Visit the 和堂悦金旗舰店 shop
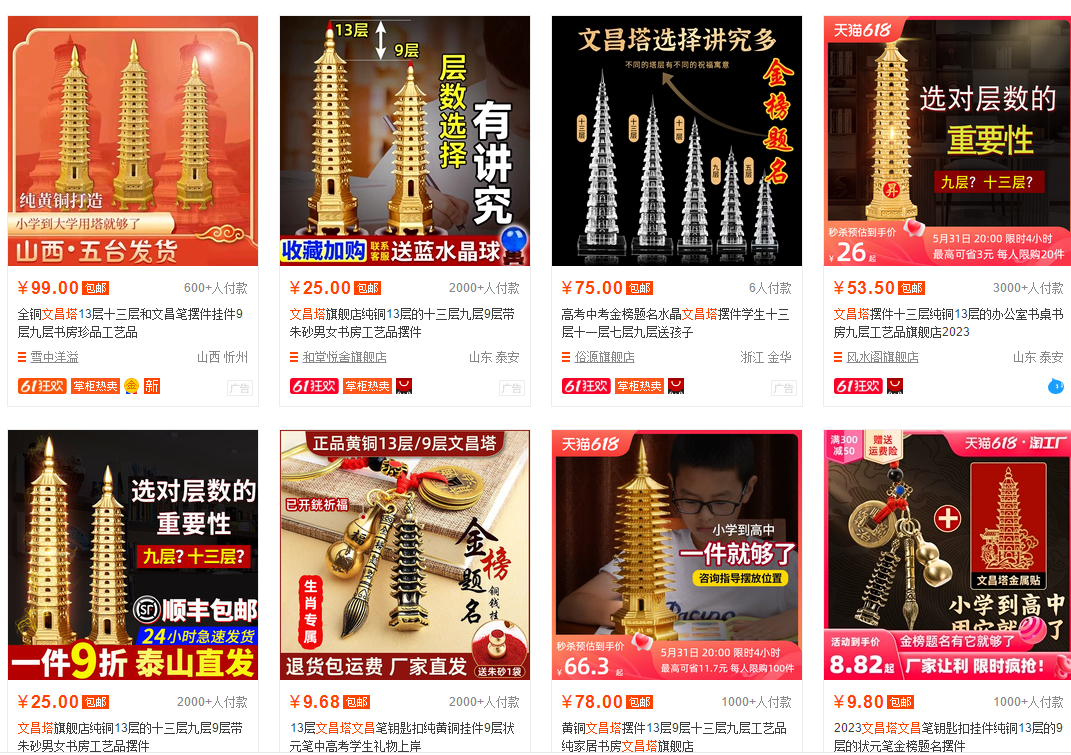 (344, 357)
